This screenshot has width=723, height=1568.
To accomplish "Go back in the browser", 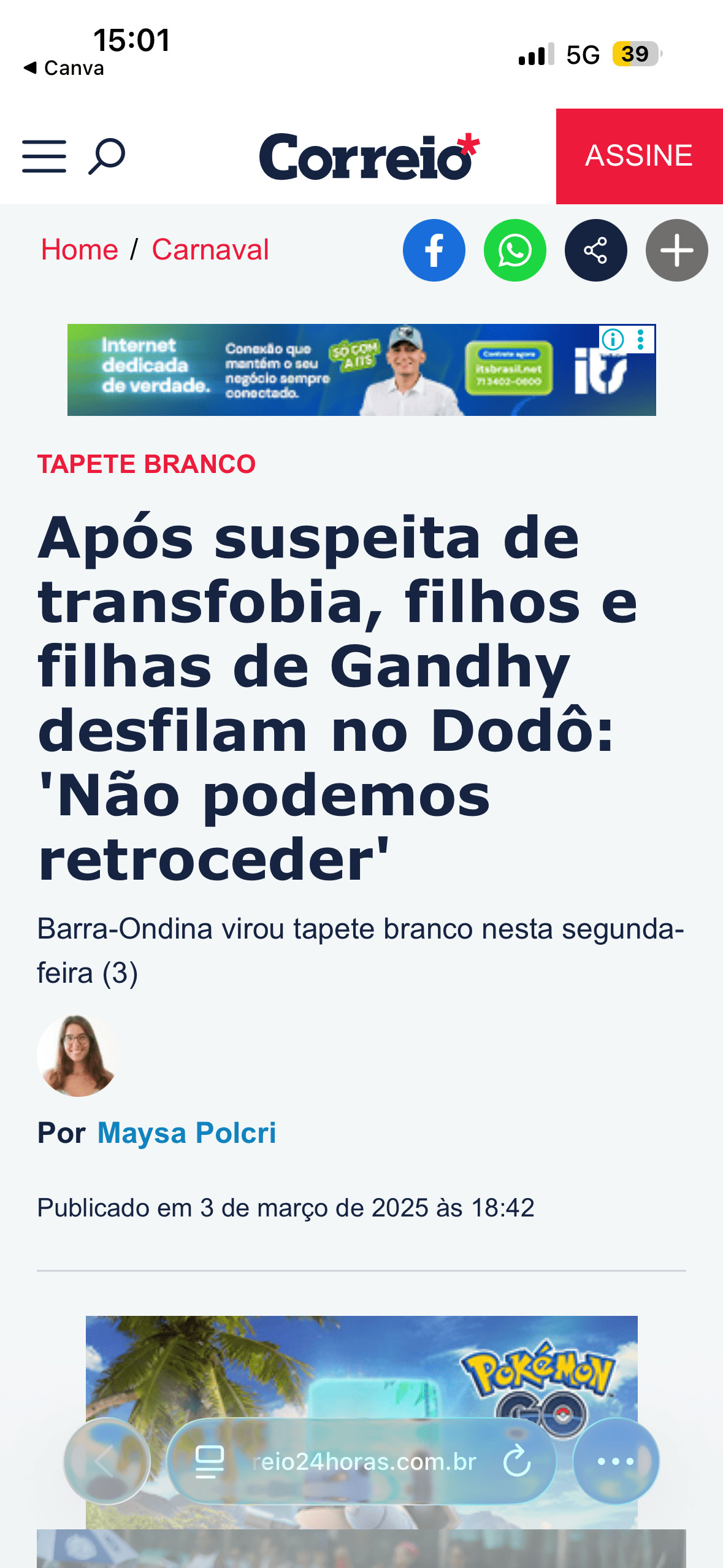I will [107, 1461].
